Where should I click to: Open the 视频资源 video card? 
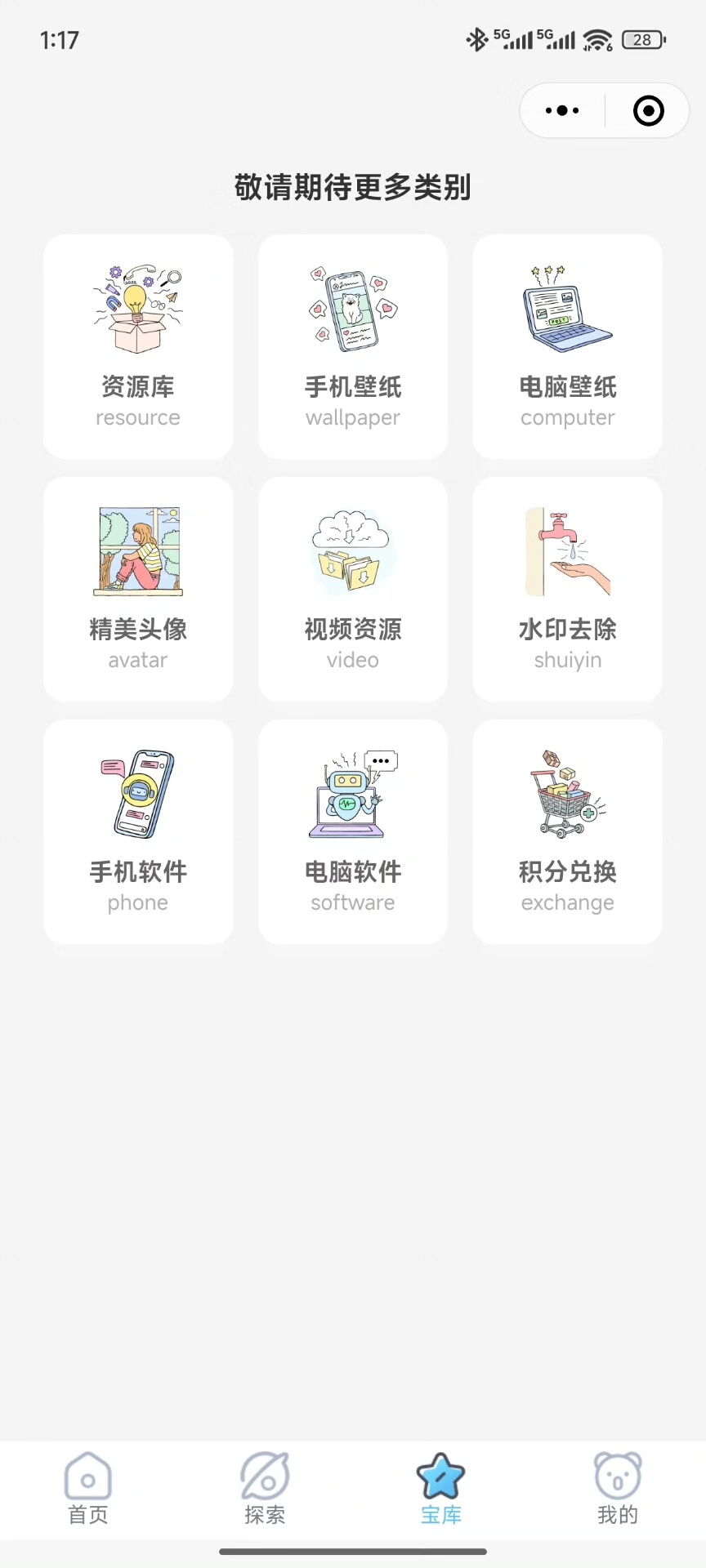353,589
